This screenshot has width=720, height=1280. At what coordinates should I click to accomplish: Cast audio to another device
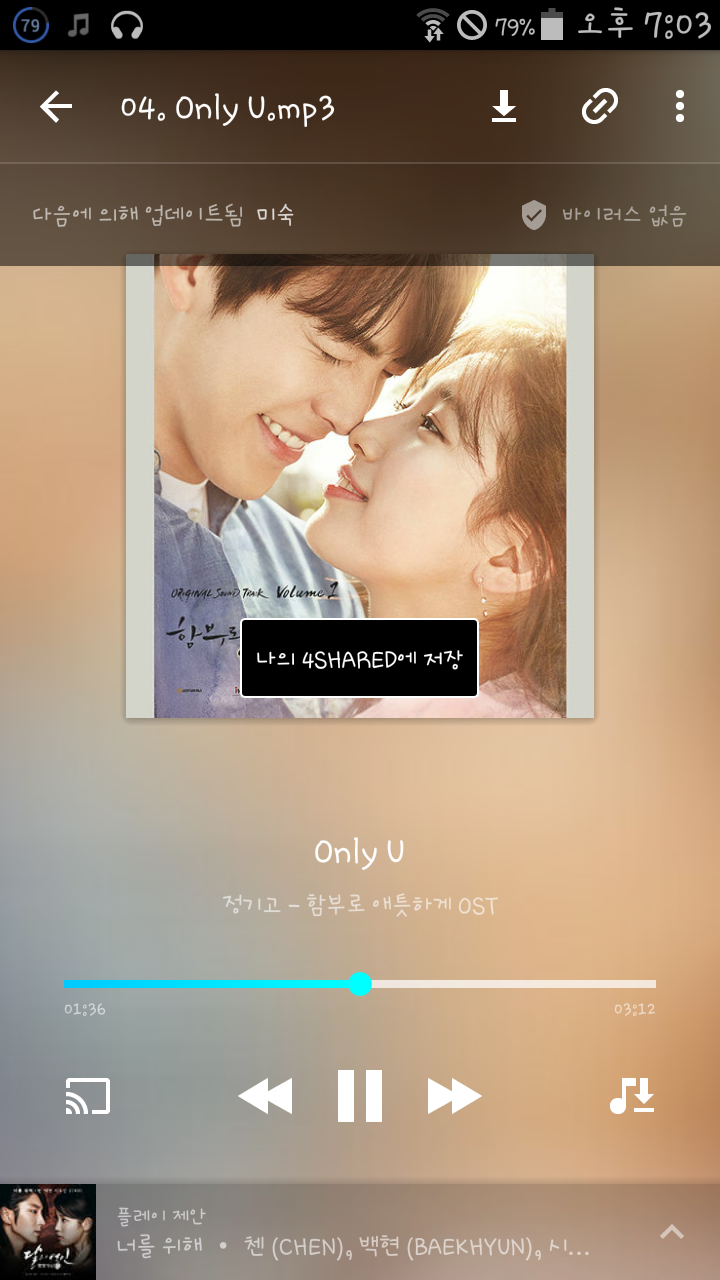coord(88,1096)
